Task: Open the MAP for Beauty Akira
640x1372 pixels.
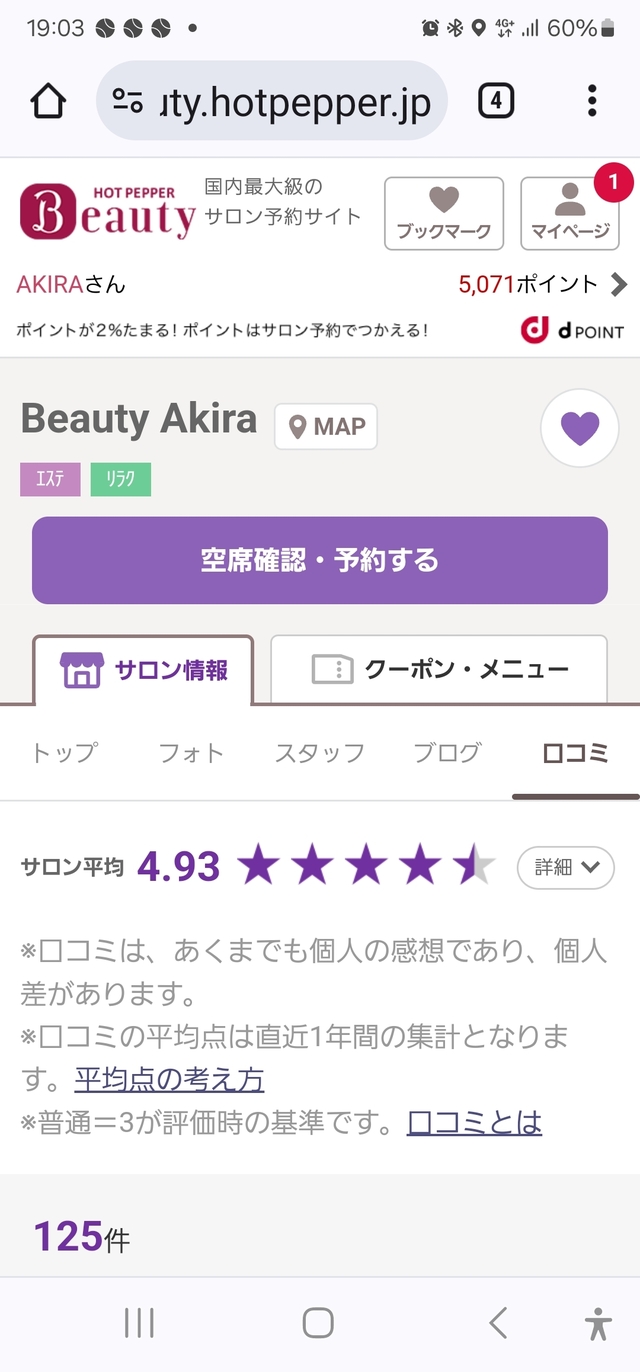Action: tap(326, 427)
